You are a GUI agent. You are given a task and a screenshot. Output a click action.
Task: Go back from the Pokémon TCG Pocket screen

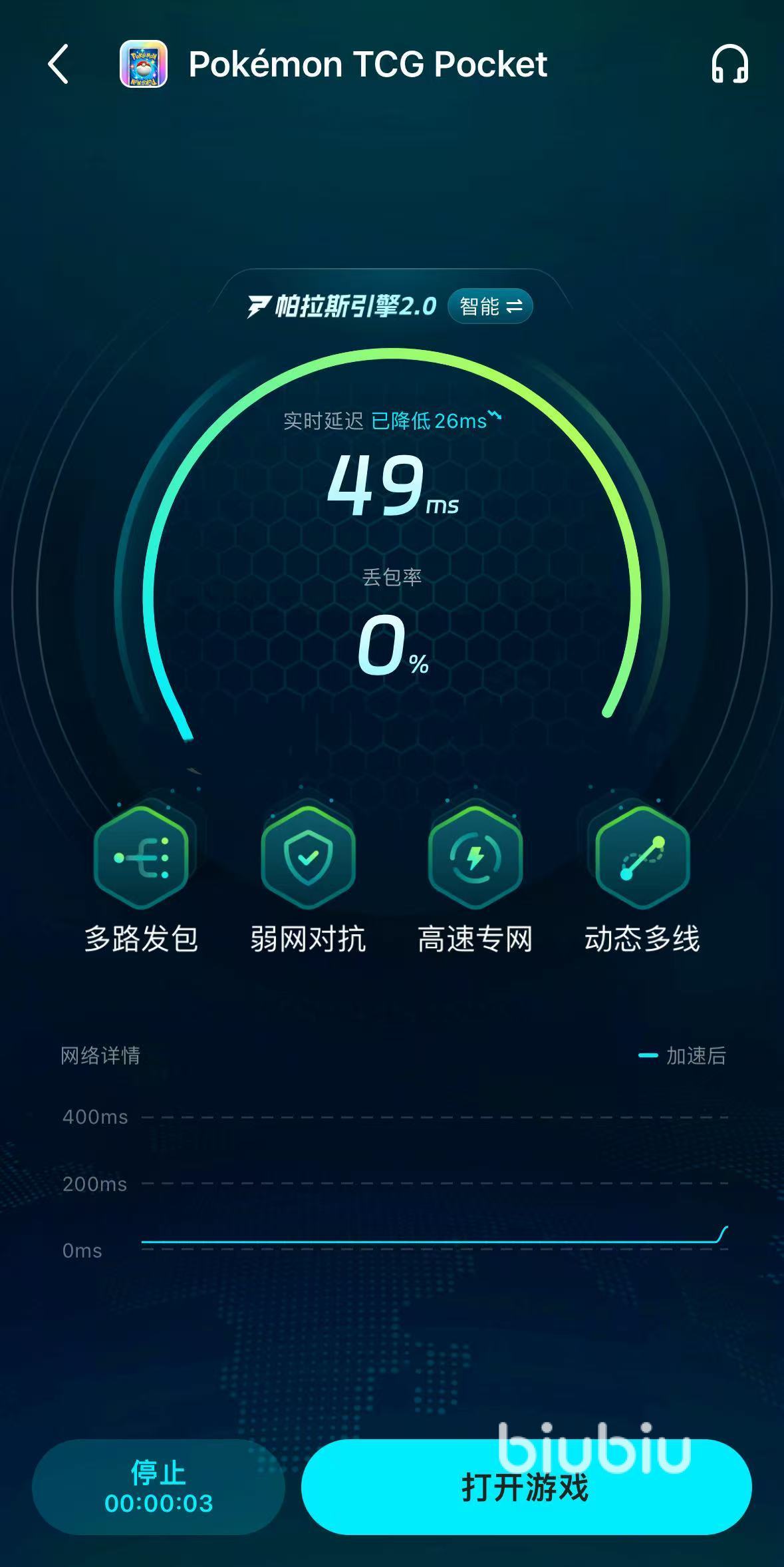59,65
